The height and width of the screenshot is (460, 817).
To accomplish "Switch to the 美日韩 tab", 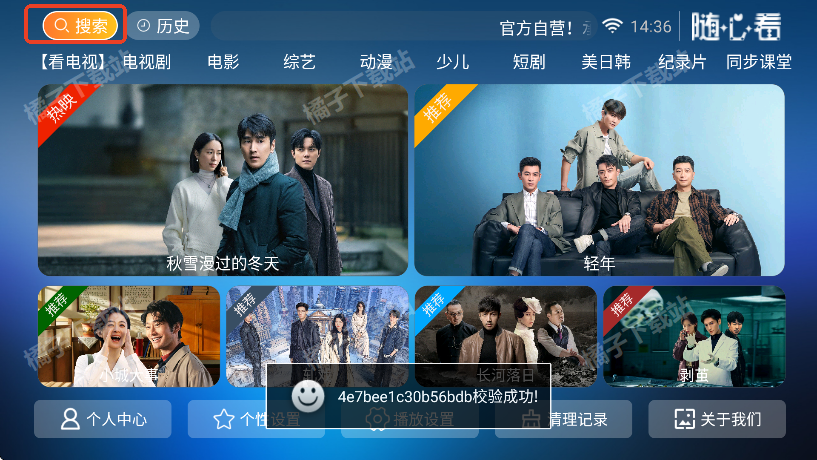I will coord(606,62).
